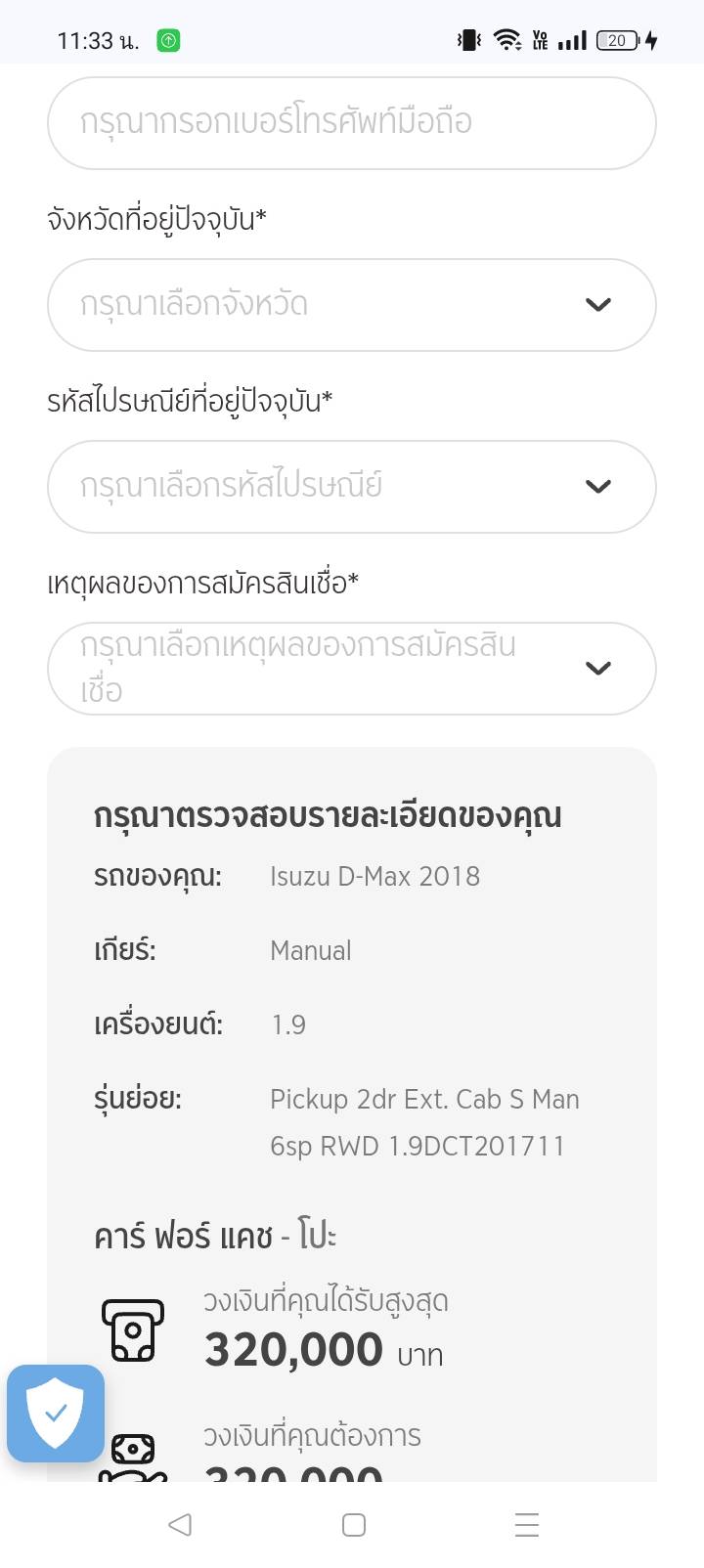The width and height of the screenshot is (704, 1568).
Task: Open the blue shield security badge
Action: [56, 1413]
